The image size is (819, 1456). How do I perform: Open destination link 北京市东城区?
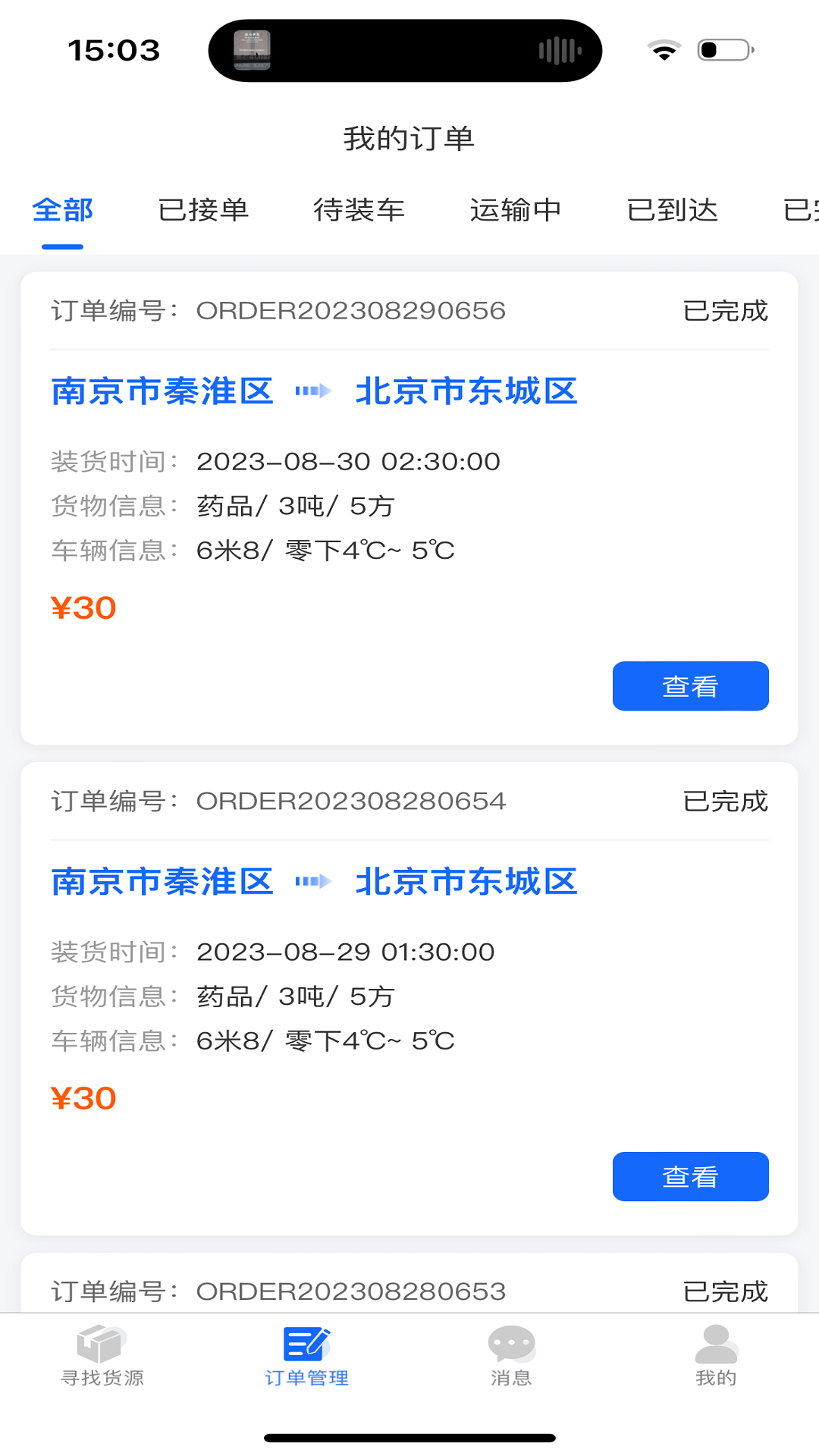466,391
